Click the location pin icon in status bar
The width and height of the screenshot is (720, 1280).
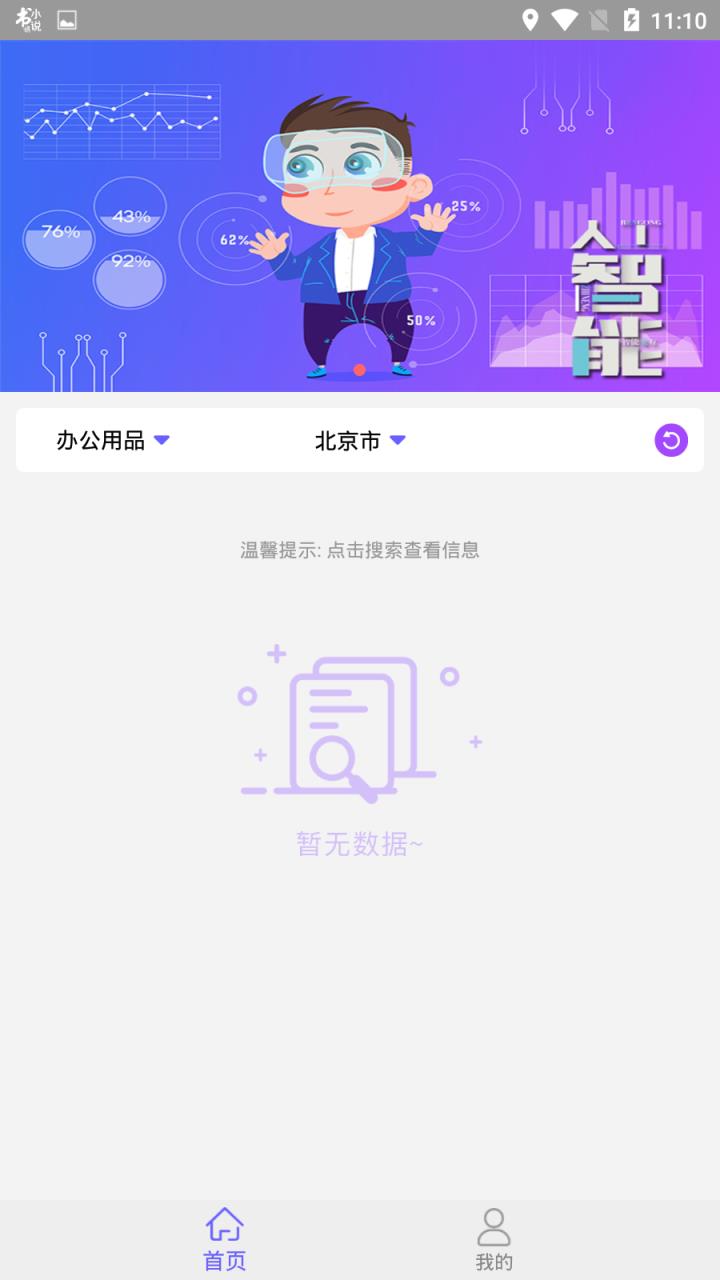coord(532,17)
